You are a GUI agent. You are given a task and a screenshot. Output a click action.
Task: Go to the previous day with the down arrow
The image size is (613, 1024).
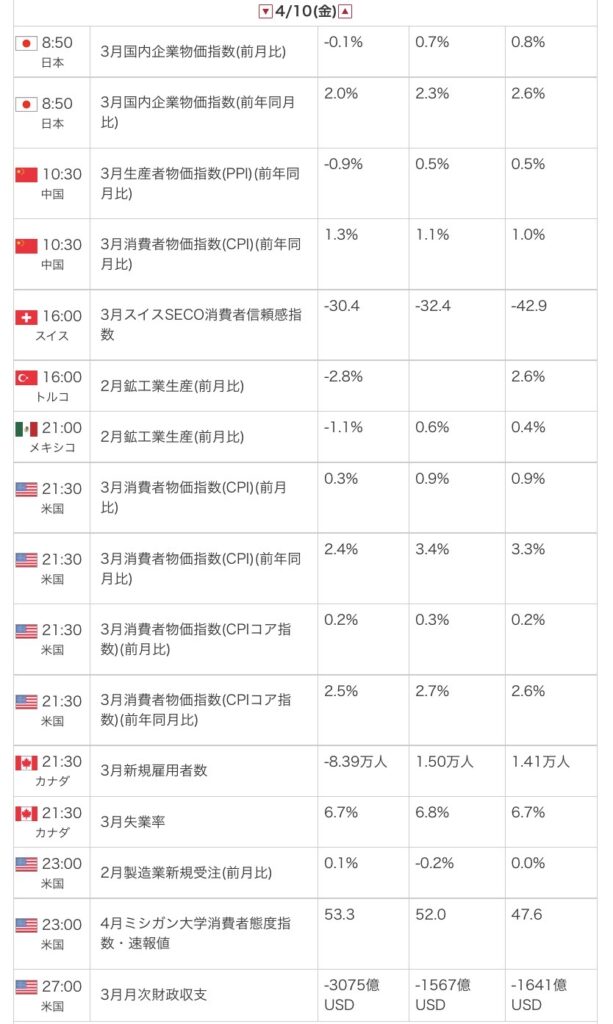(265, 12)
